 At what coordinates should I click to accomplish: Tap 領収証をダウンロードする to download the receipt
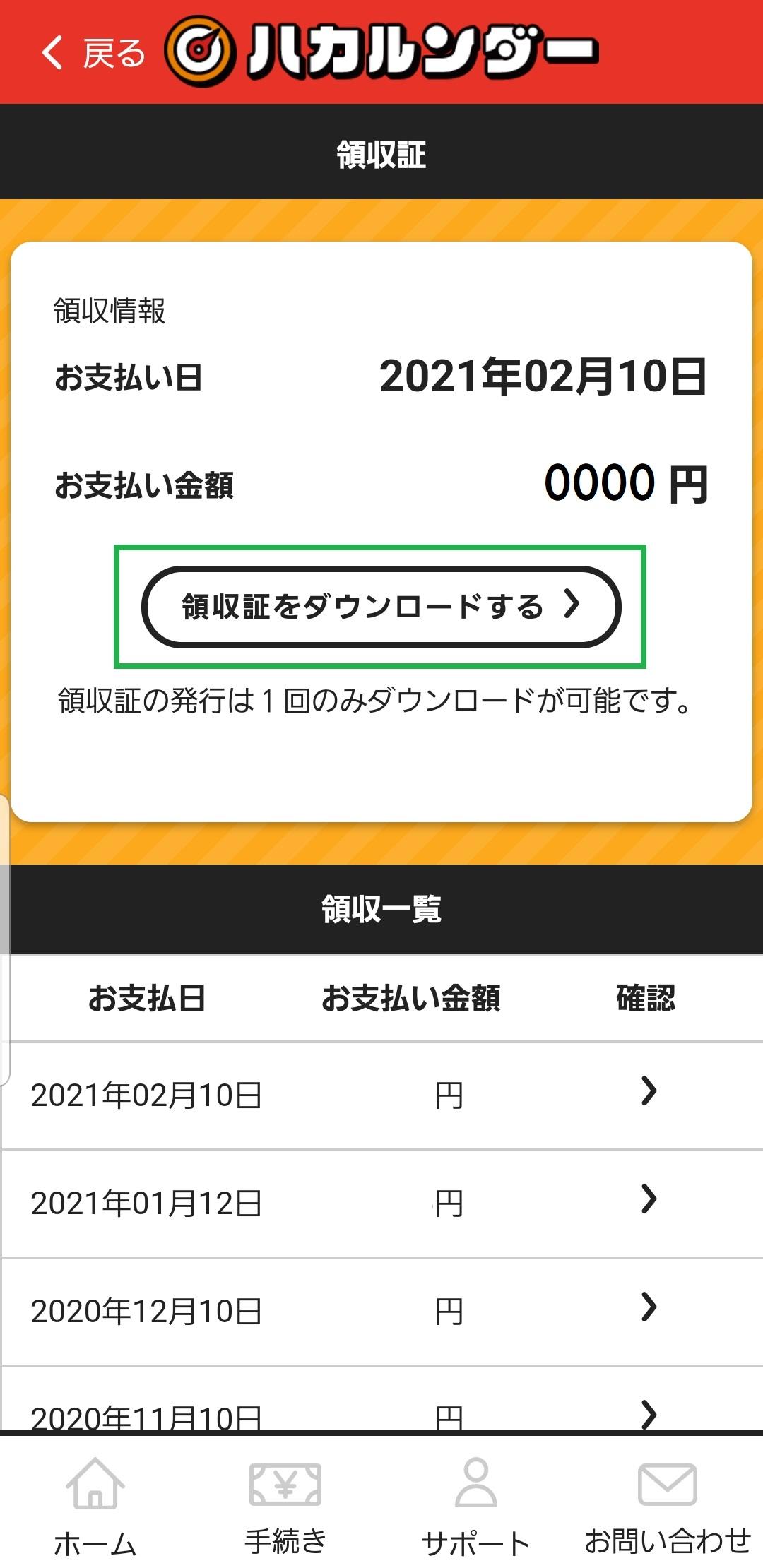pyautogui.click(x=381, y=607)
